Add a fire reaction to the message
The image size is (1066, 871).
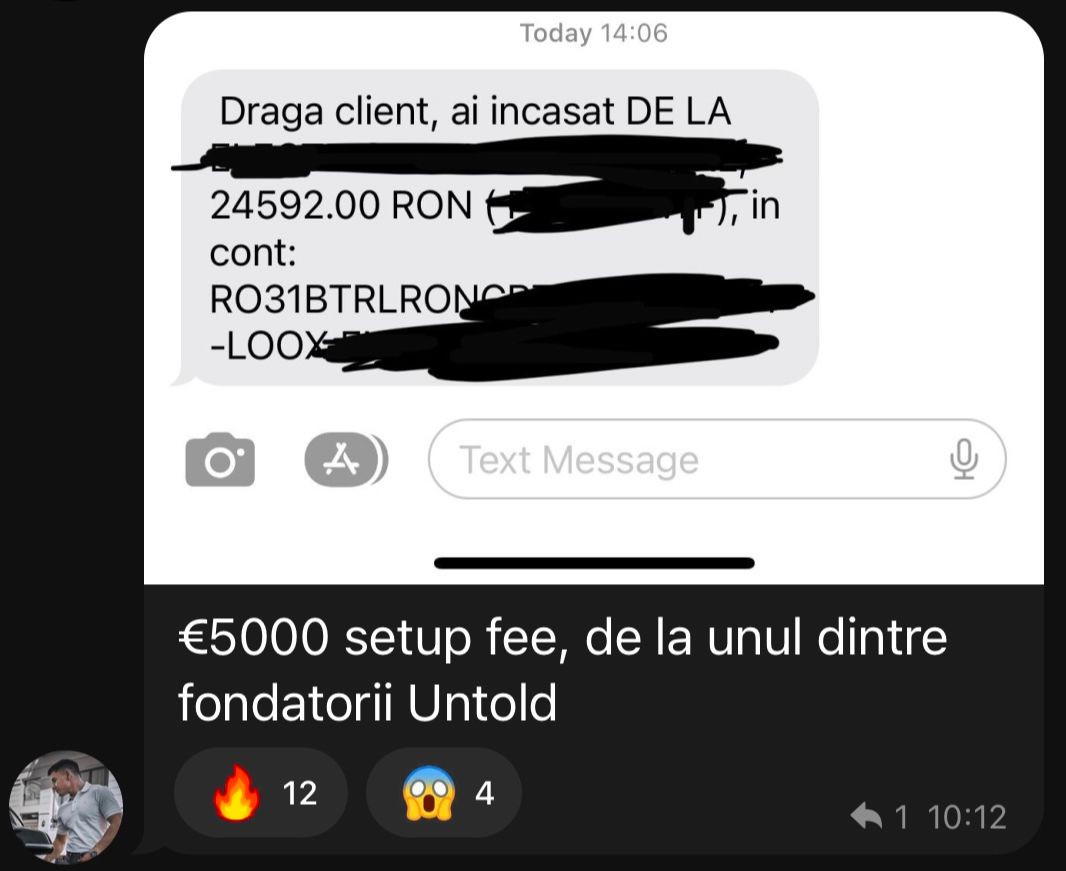[x=261, y=793]
